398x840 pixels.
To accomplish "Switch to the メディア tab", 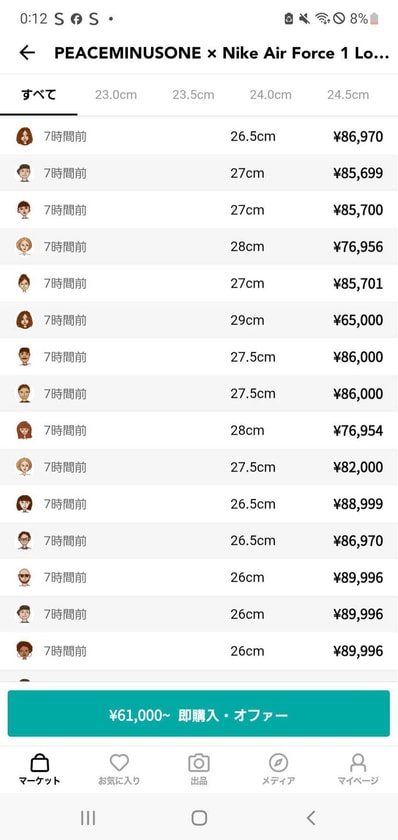I will tap(278, 769).
